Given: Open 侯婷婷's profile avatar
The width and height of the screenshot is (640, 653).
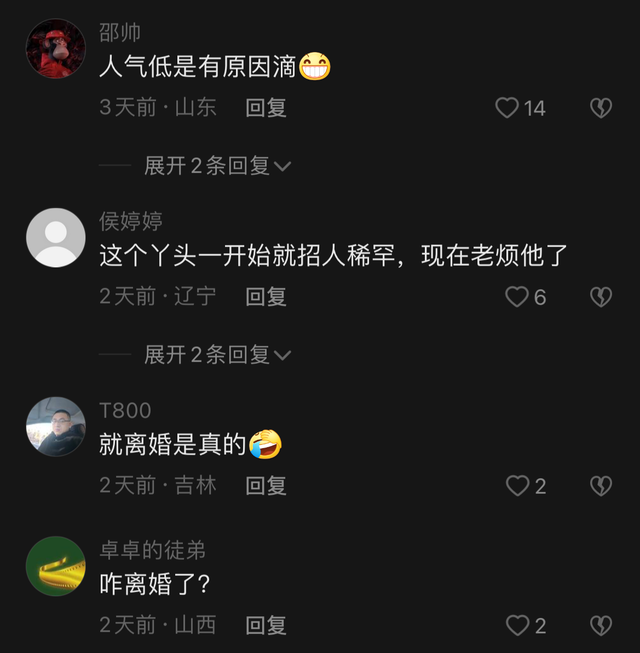Looking at the screenshot, I should point(55,238).
